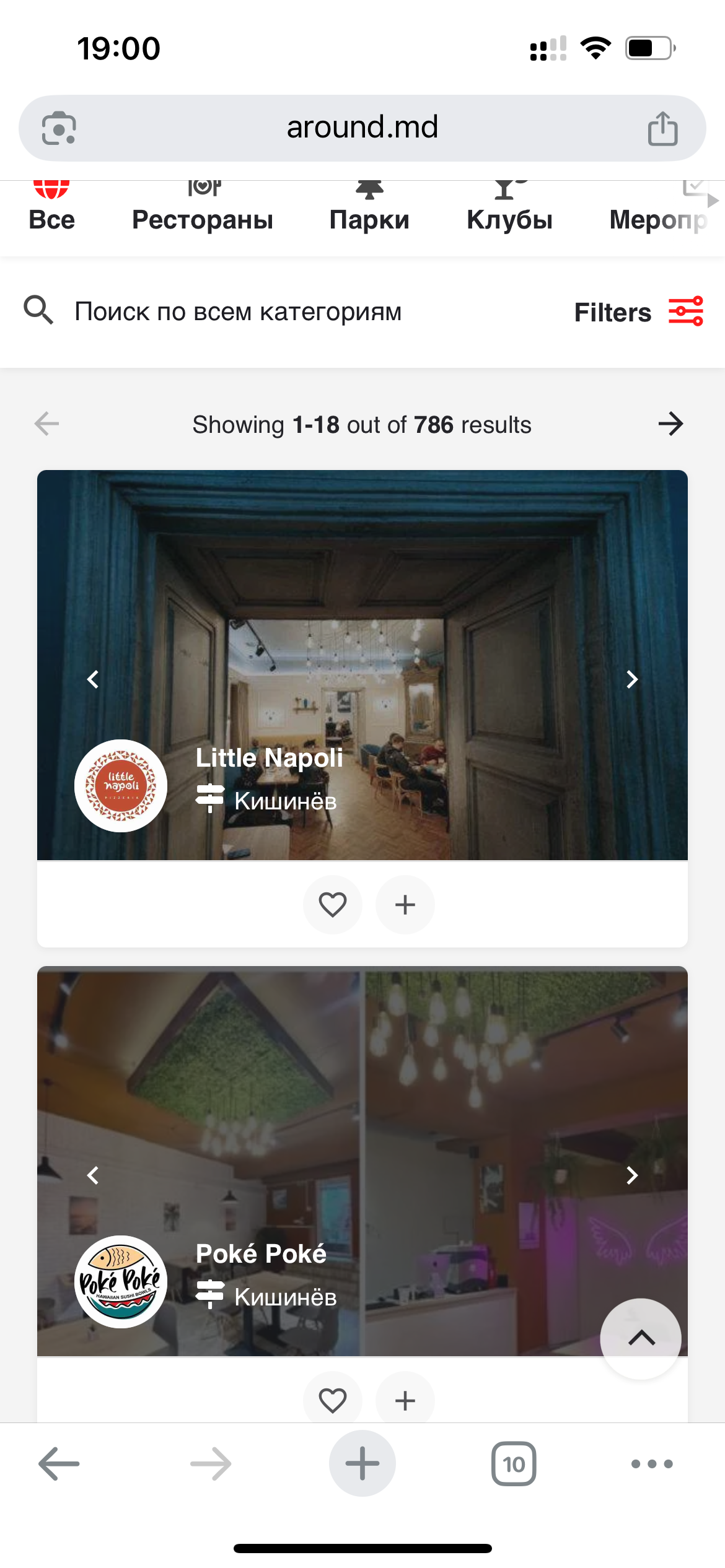The image size is (725, 1568).
Task: Switch to the Клубы category
Action: pyautogui.click(x=509, y=209)
